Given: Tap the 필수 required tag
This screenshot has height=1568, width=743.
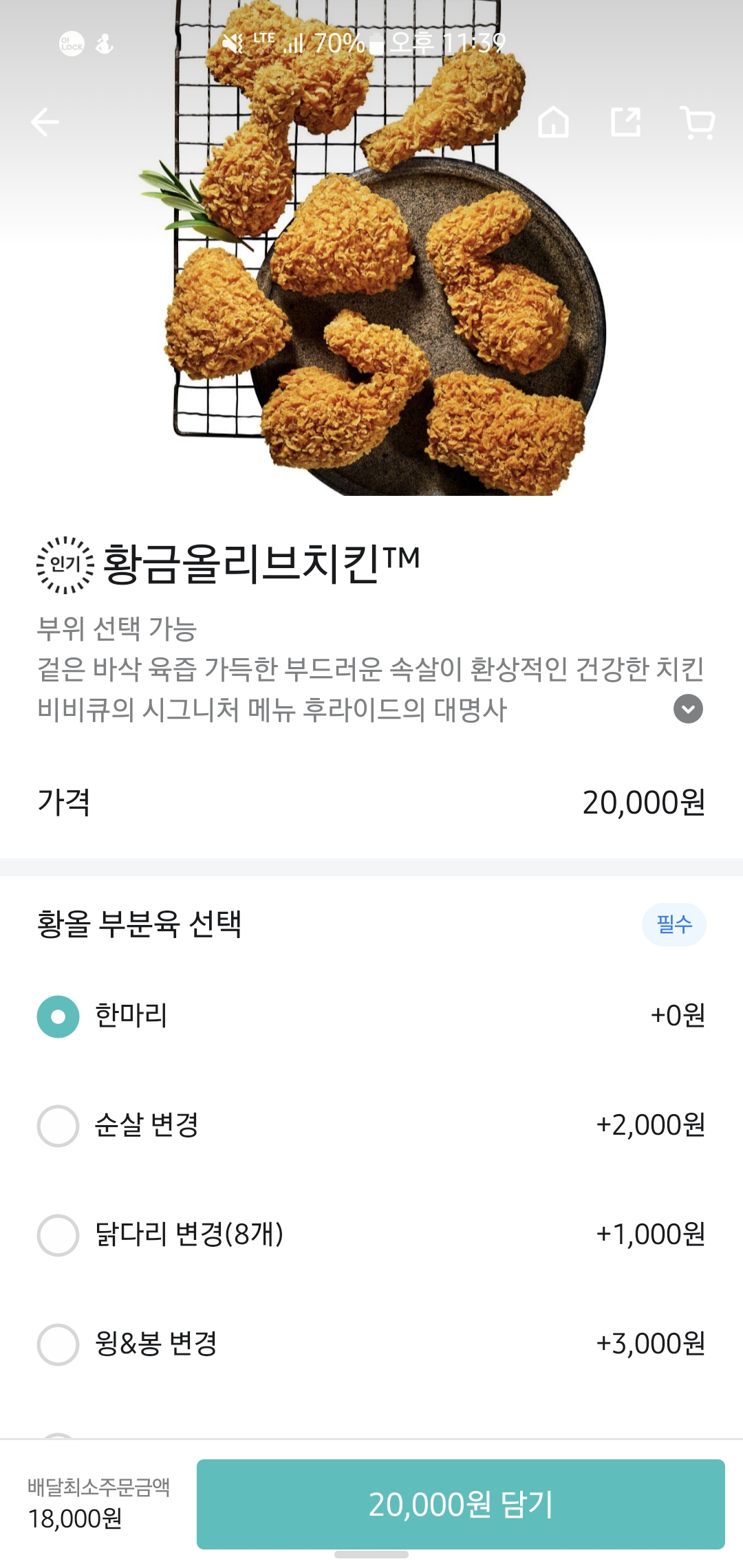Looking at the screenshot, I should point(674,925).
